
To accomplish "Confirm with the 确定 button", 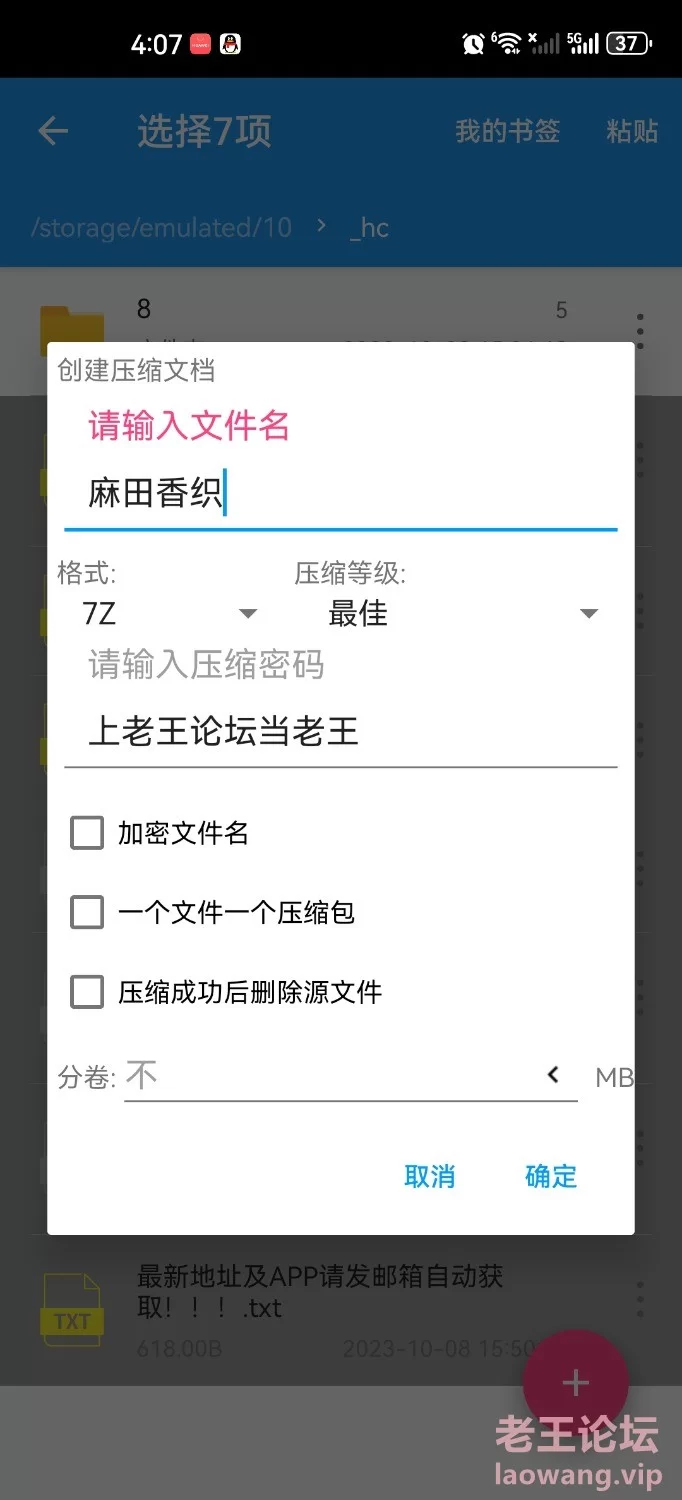I will (551, 1176).
